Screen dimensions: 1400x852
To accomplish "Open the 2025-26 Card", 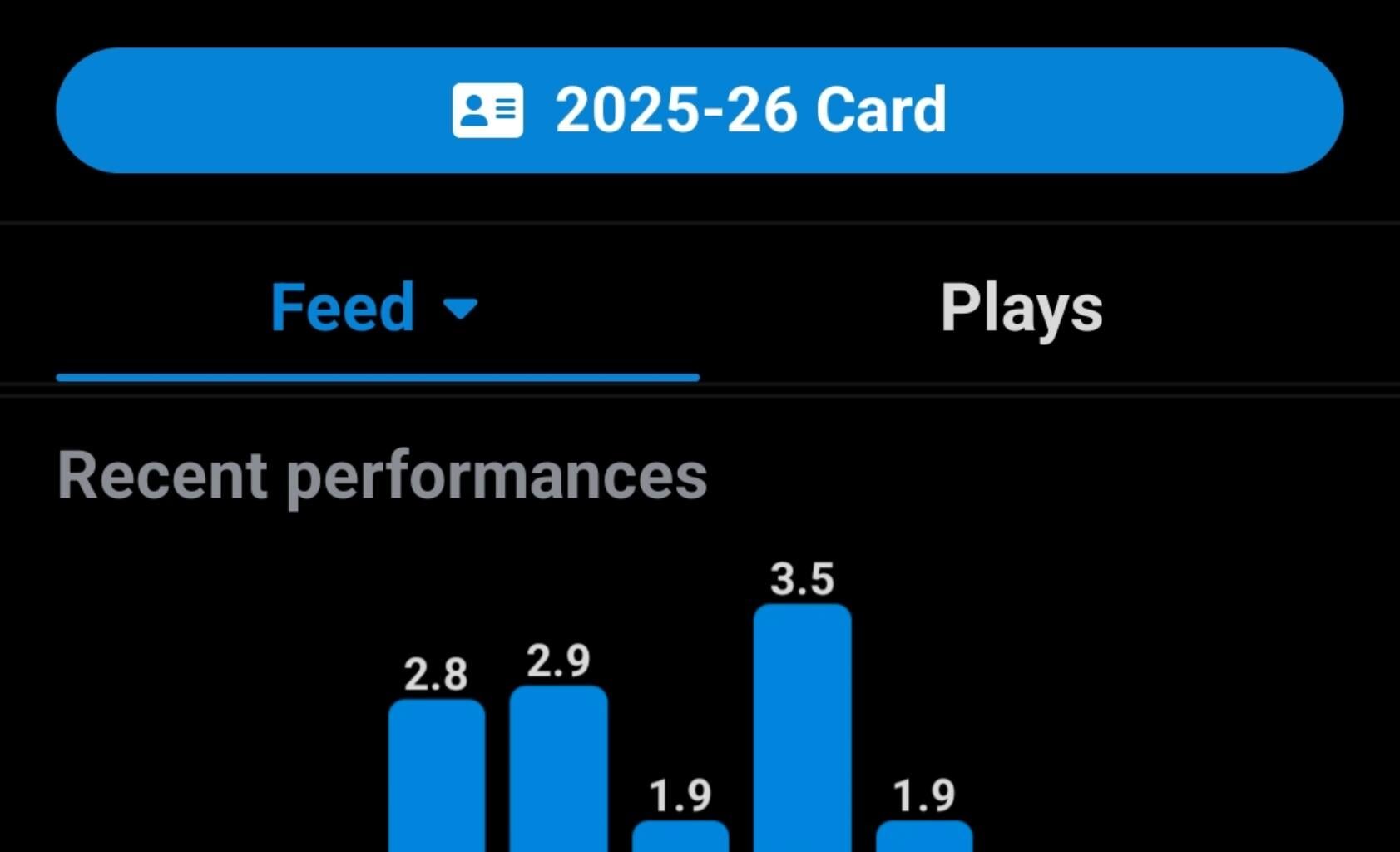I will 699,111.
